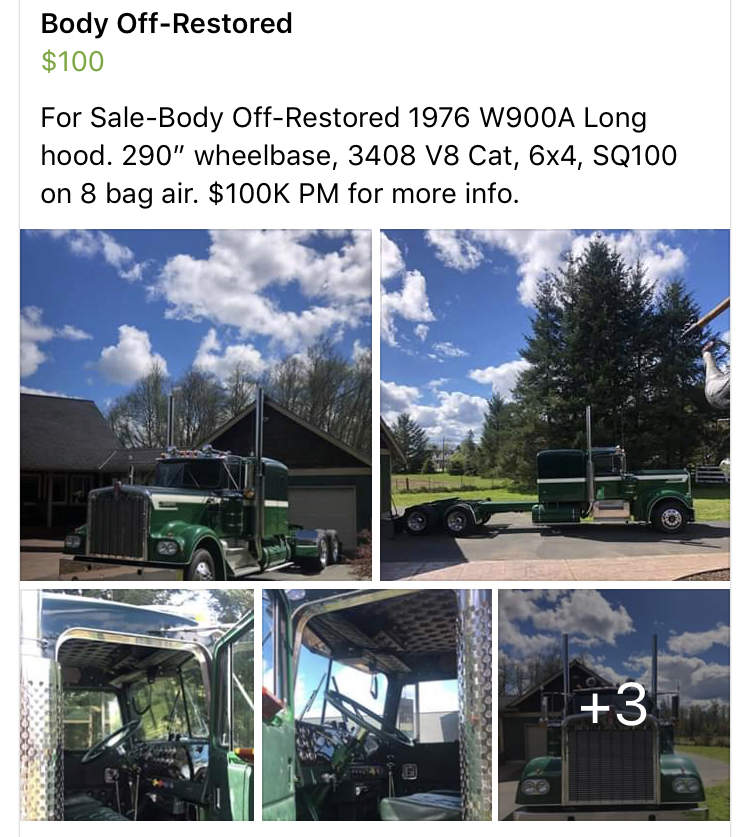Show the +3 more photos tile

click(614, 704)
